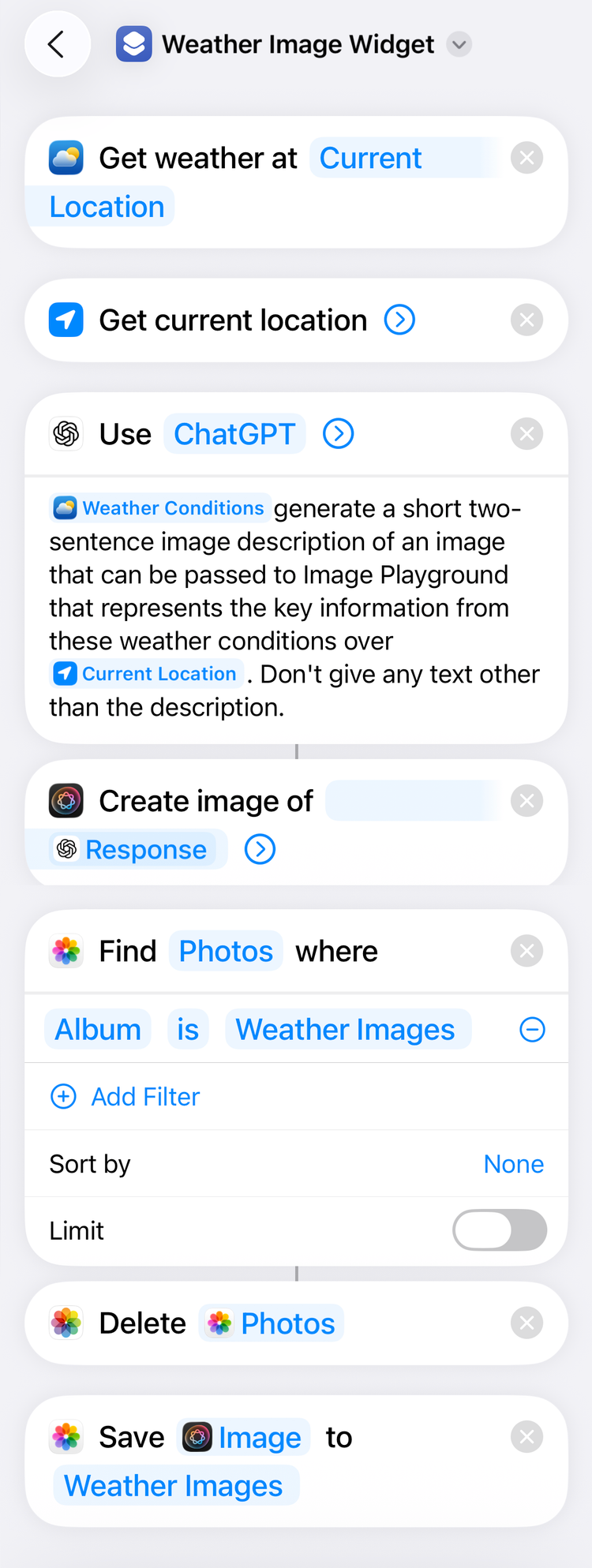
Task: Delete the Use ChatGPT action
Action: coord(526,434)
